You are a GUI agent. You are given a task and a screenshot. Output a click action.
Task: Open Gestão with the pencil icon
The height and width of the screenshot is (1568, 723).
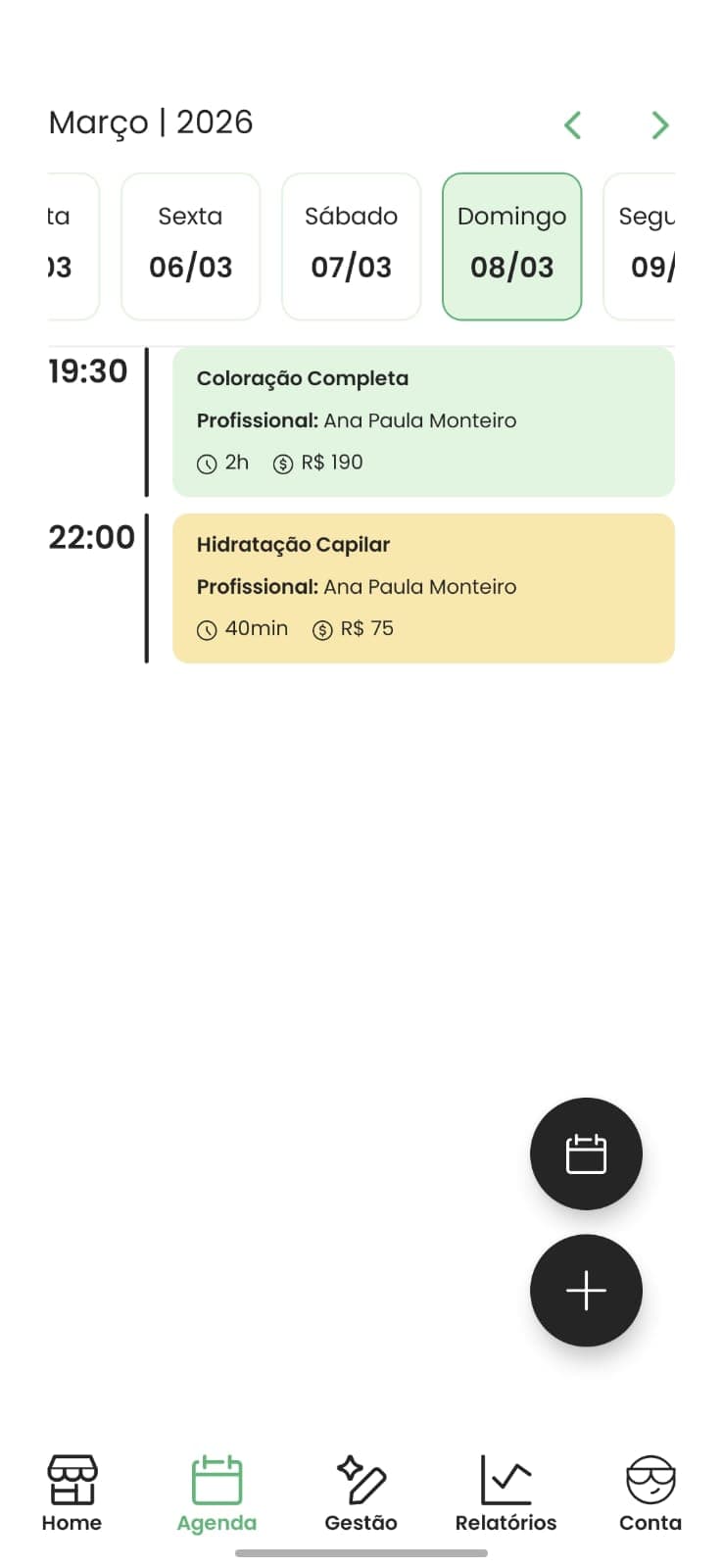361,1475
